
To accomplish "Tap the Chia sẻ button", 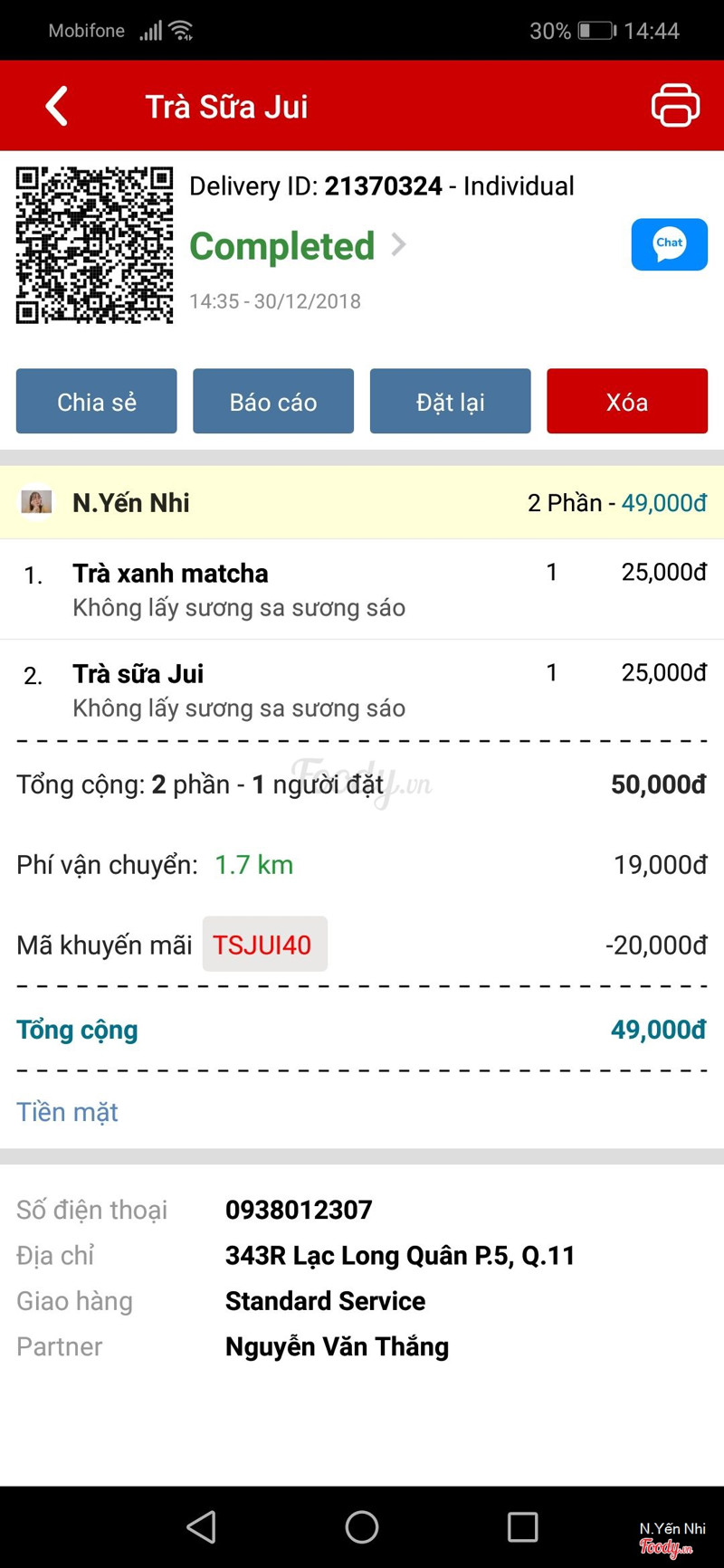I will click(x=97, y=401).
